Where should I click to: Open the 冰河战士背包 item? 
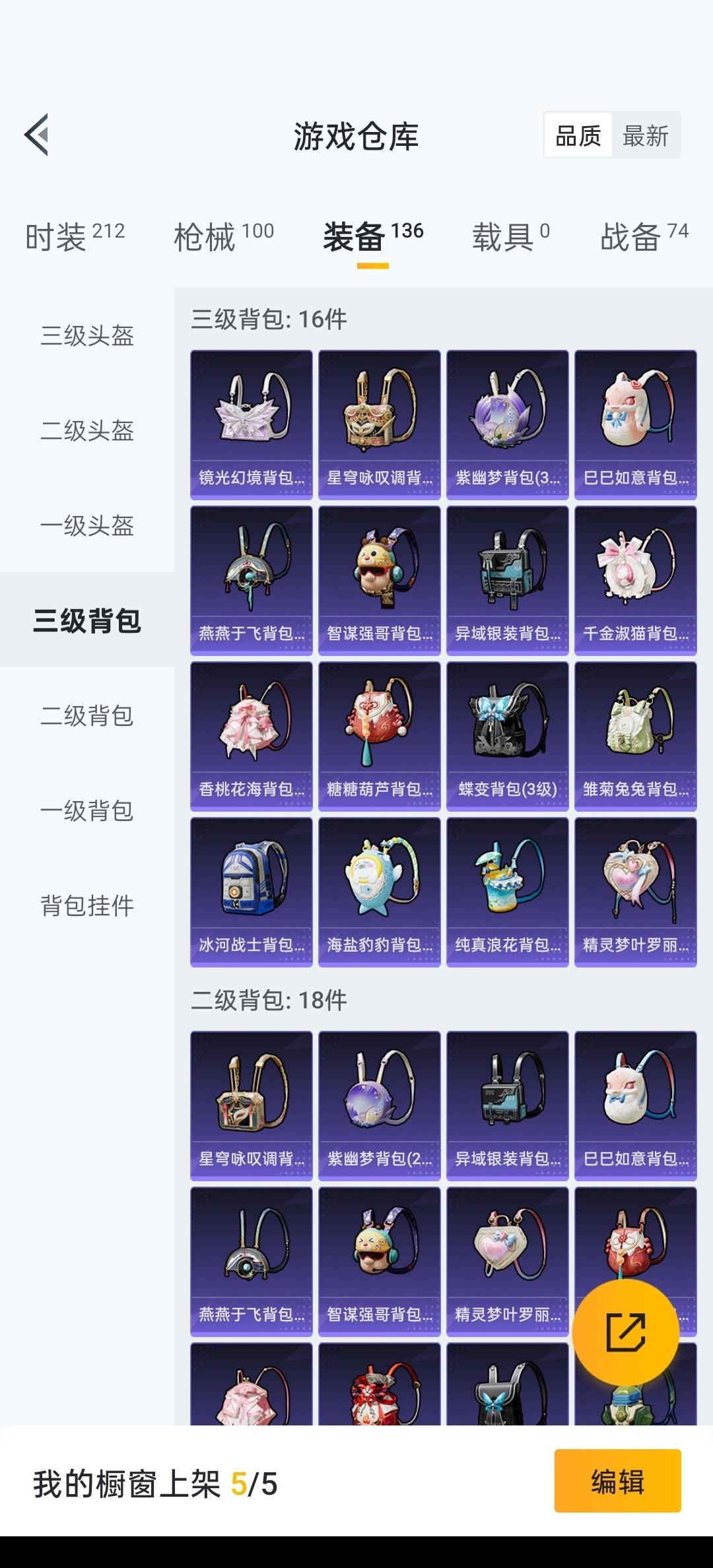[252, 892]
